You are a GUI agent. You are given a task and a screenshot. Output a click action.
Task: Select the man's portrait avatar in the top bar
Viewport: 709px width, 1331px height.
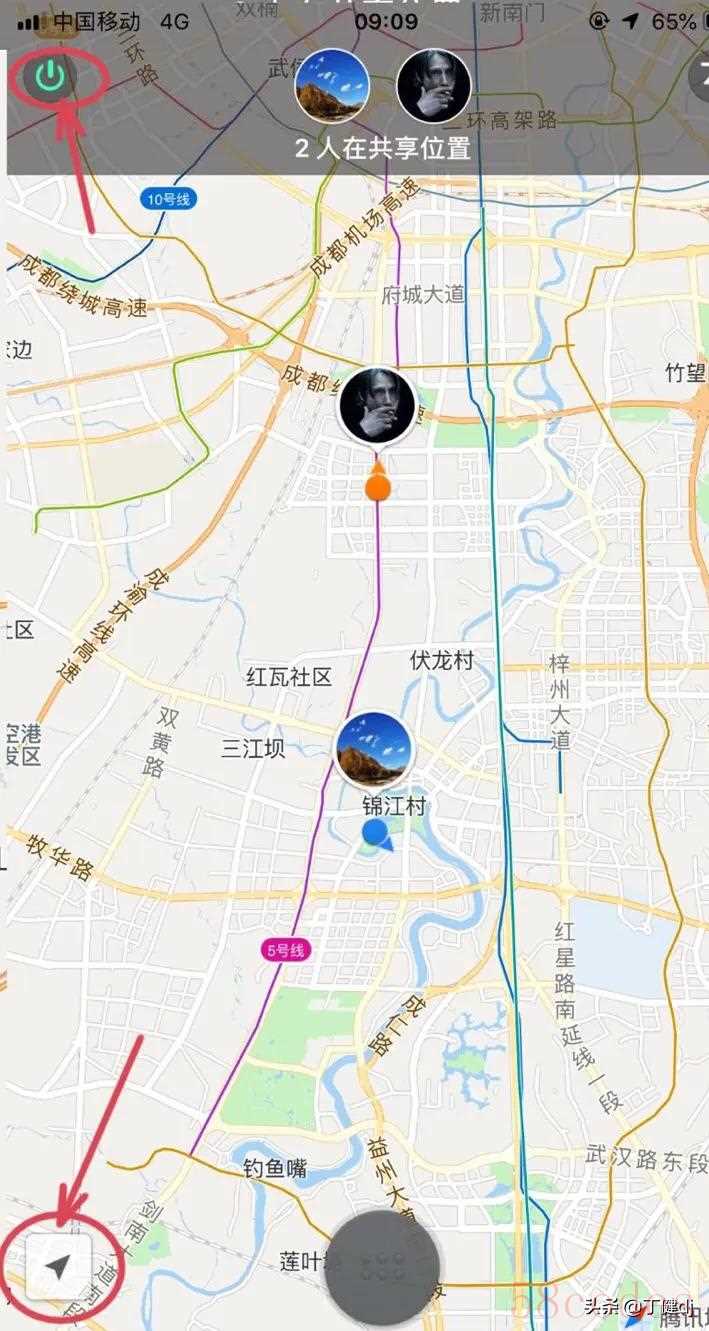click(434, 86)
